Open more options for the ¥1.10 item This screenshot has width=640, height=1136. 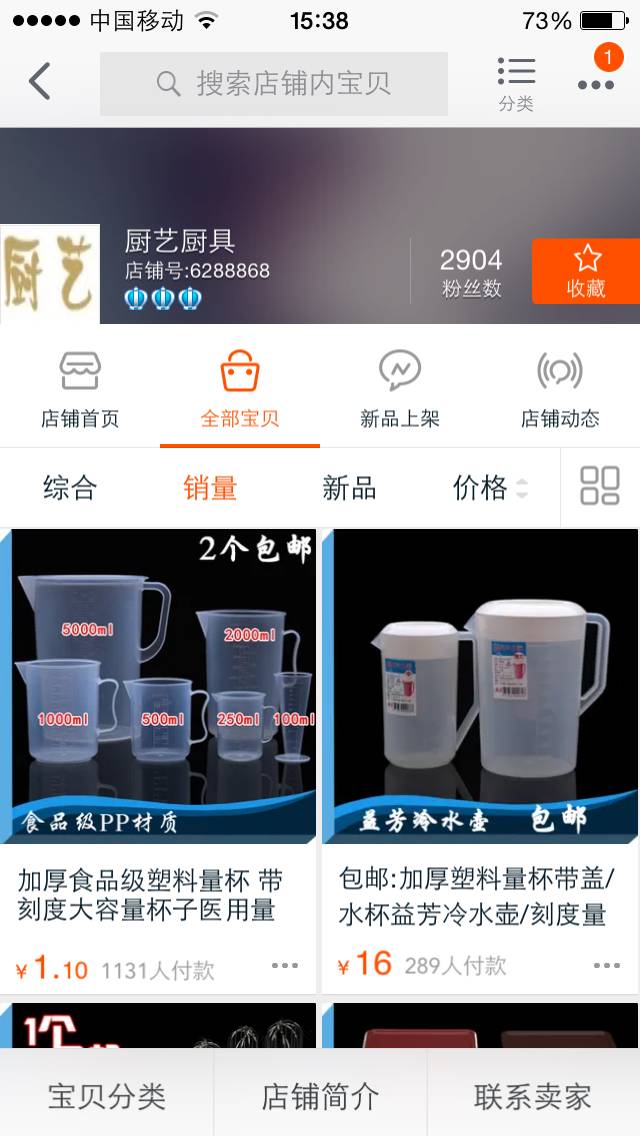tap(285, 966)
